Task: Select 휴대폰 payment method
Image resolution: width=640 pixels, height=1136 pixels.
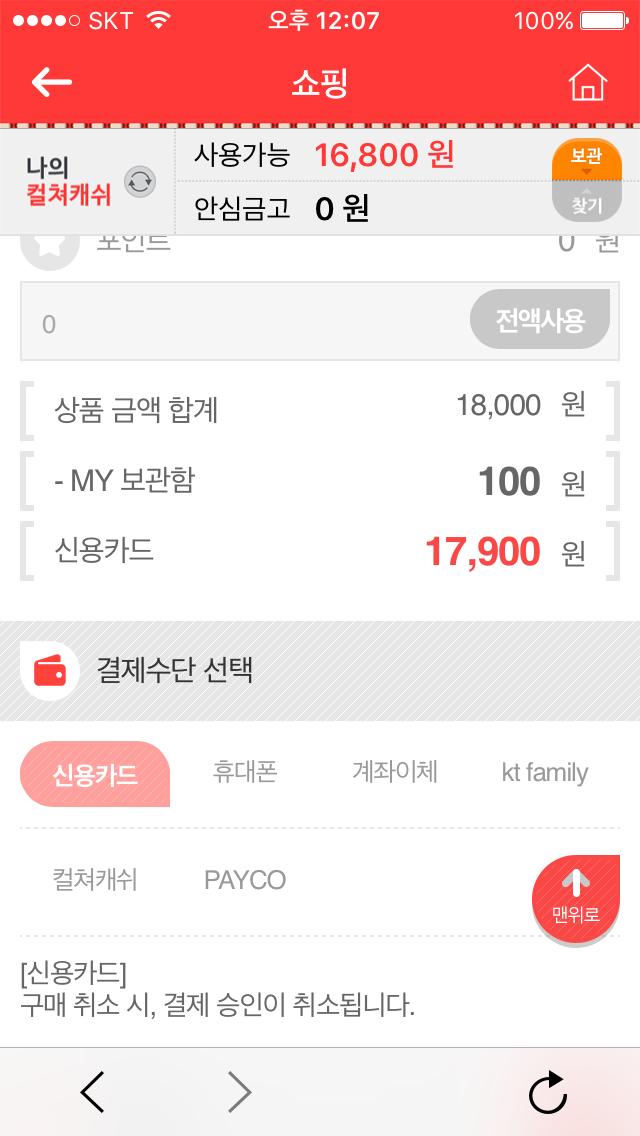Action: click(245, 772)
